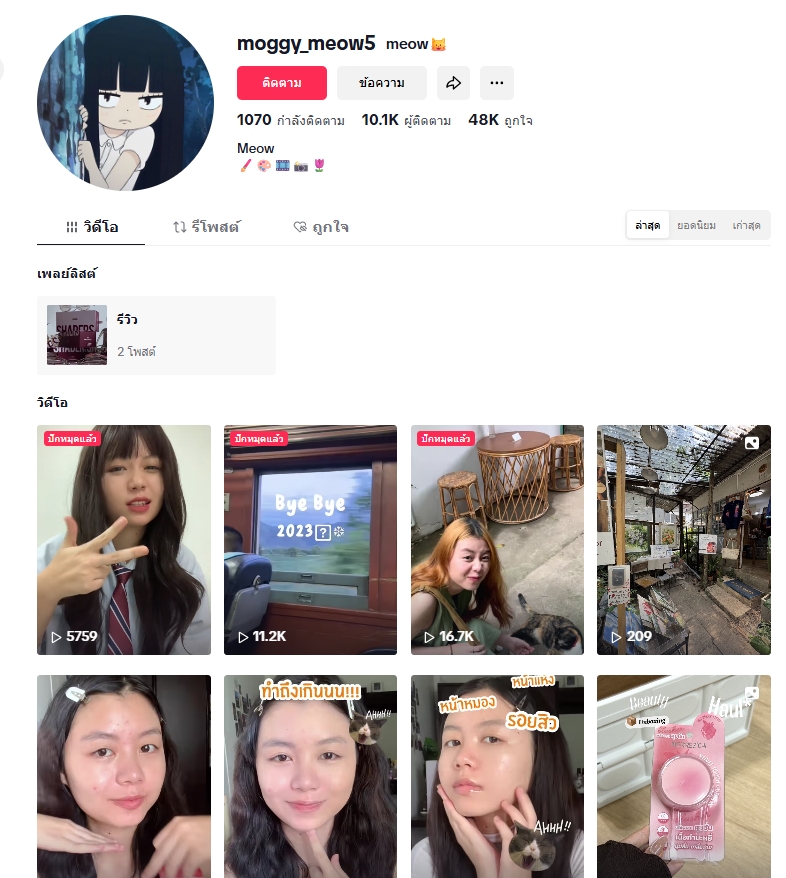View the 10.1K ผู้ติดตาม followers list
This screenshot has width=786, height=878.
click(405, 120)
